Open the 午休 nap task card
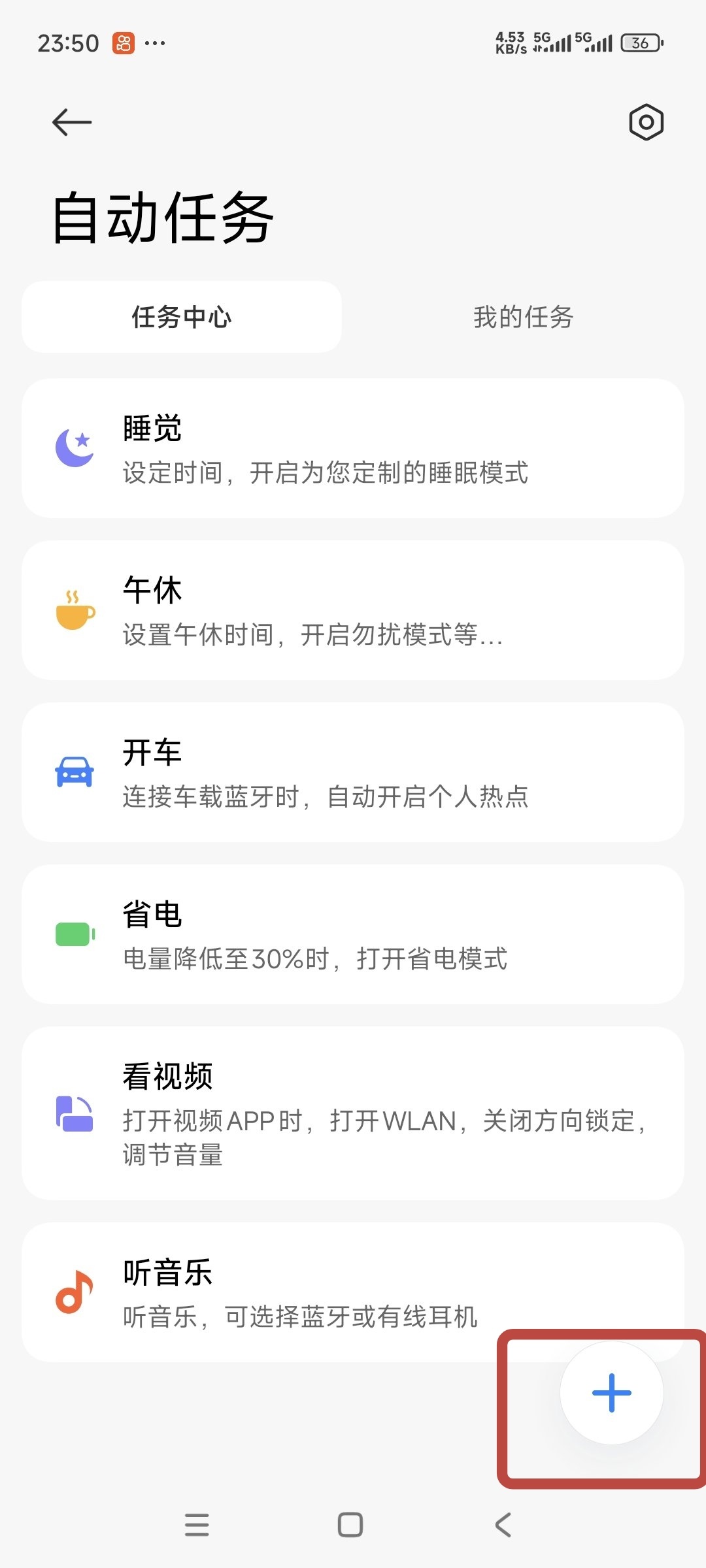706x1568 pixels. pyautogui.click(x=353, y=610)
